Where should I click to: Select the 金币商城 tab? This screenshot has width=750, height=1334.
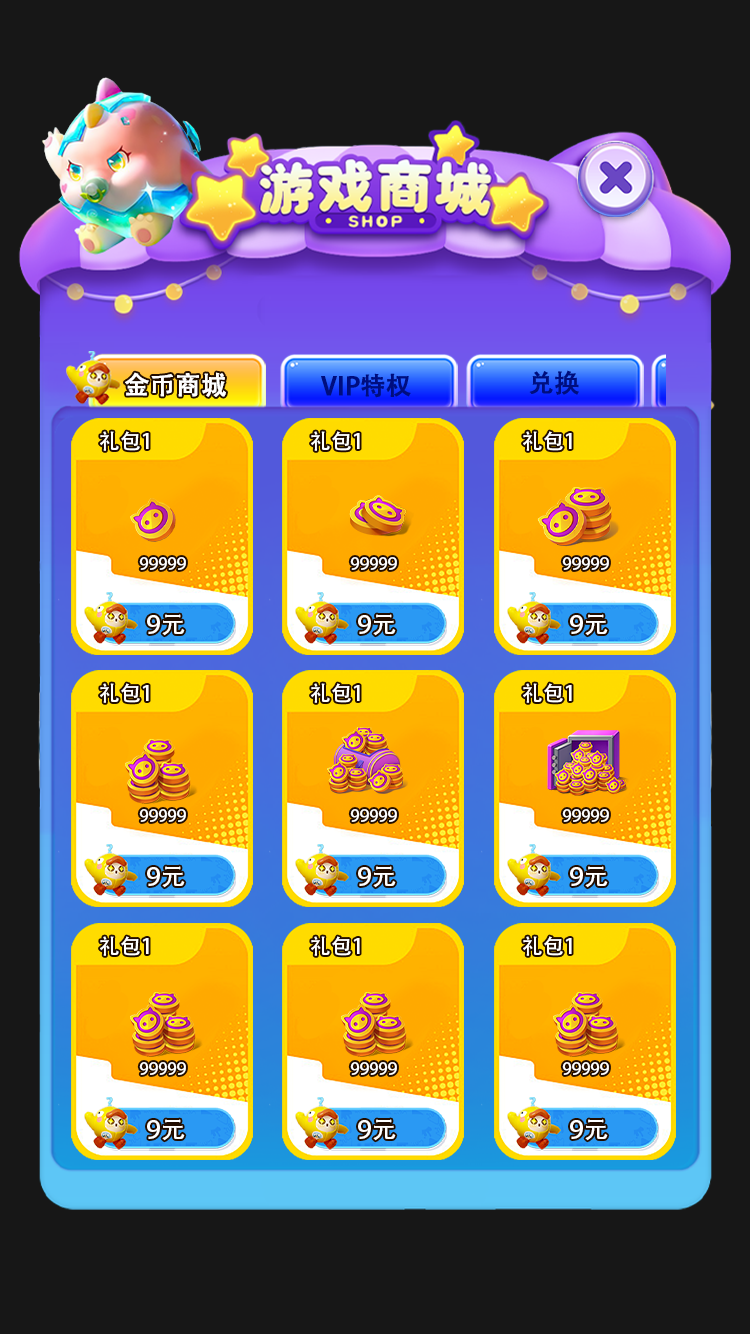[165, 383]
